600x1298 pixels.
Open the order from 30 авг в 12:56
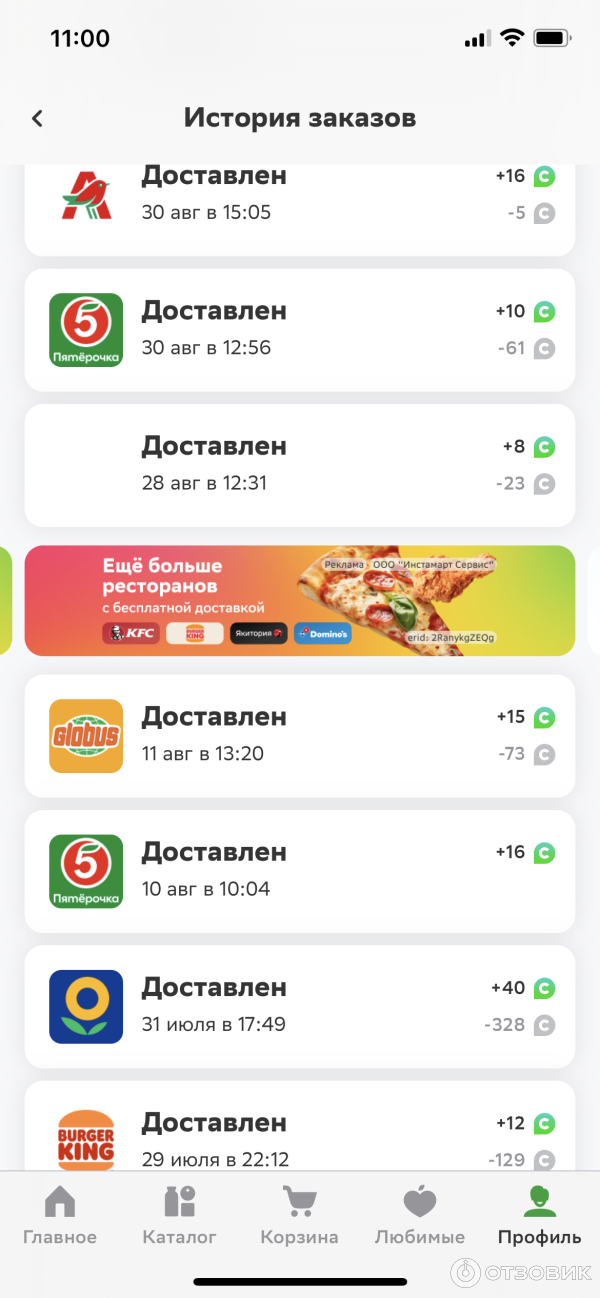[x=300, y=330]
